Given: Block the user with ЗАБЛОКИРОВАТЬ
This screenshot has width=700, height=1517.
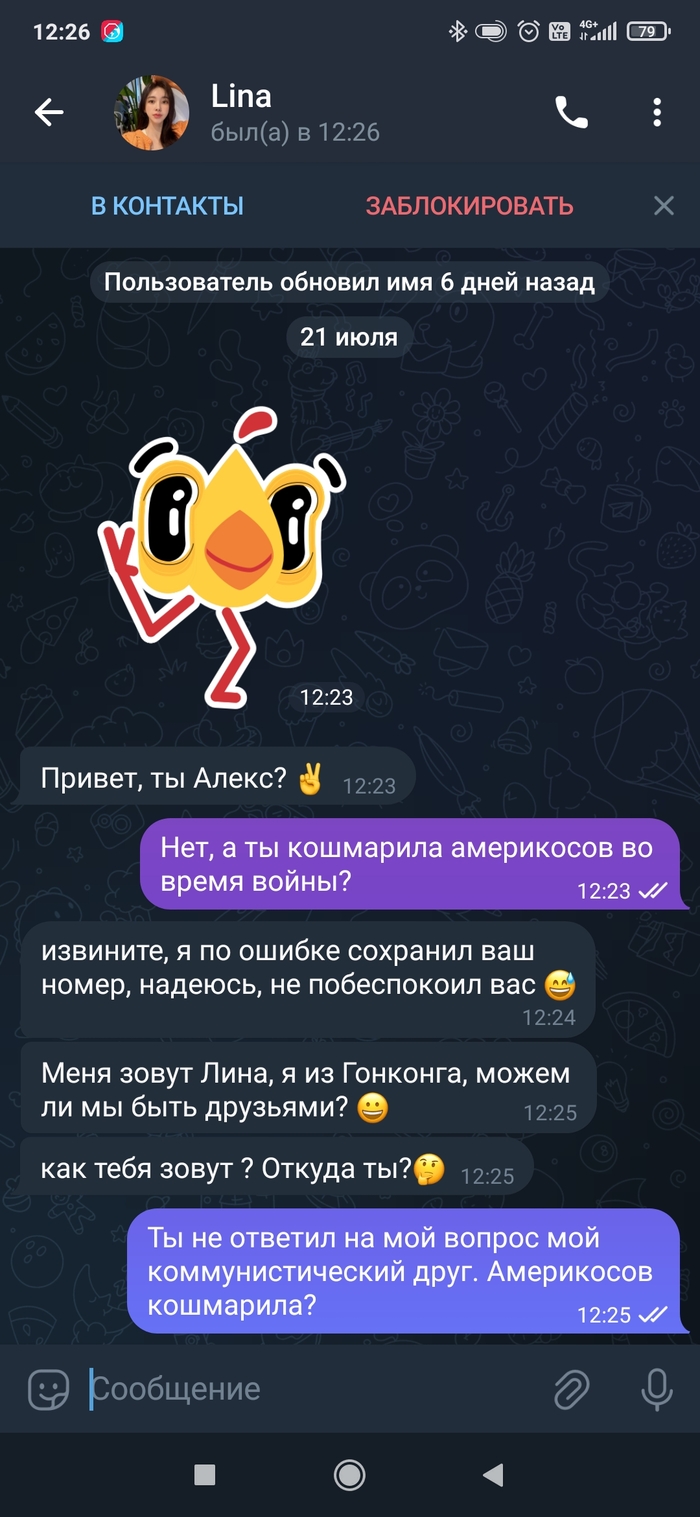Looking at the screenshot, I should pos(469,206).
